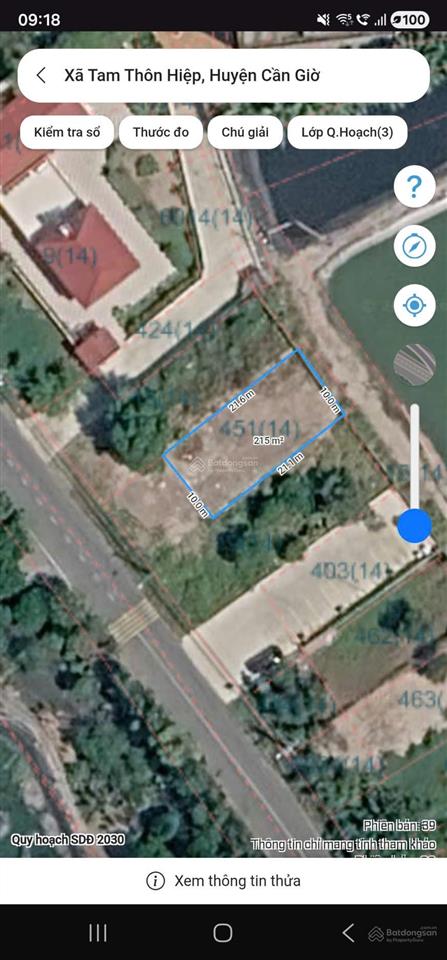This screenshot has width=447, height=960.
Task: Tap the compass orientation button
Action: (415, 246)
